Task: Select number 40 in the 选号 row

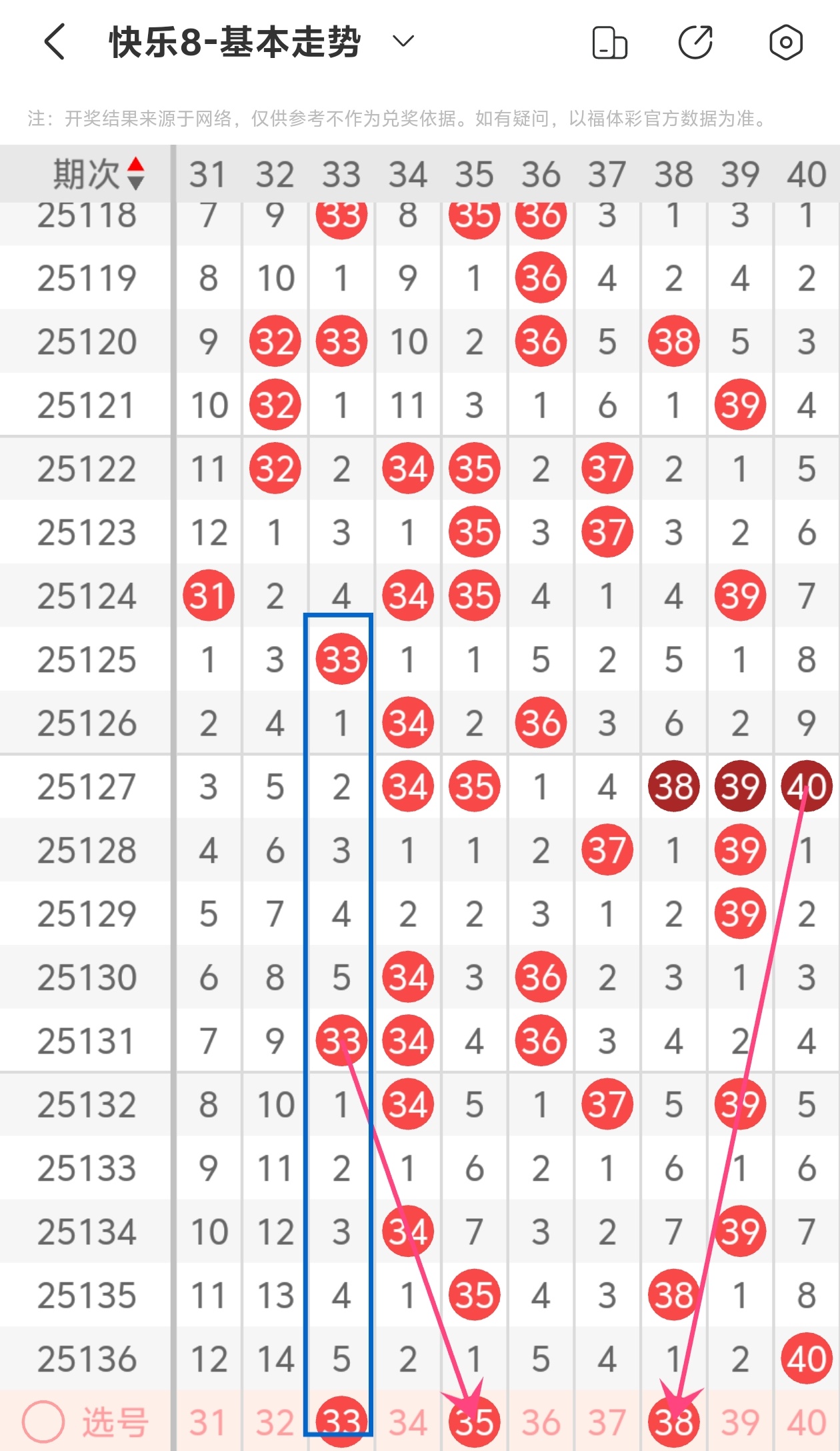Action: click(806, 1422)
